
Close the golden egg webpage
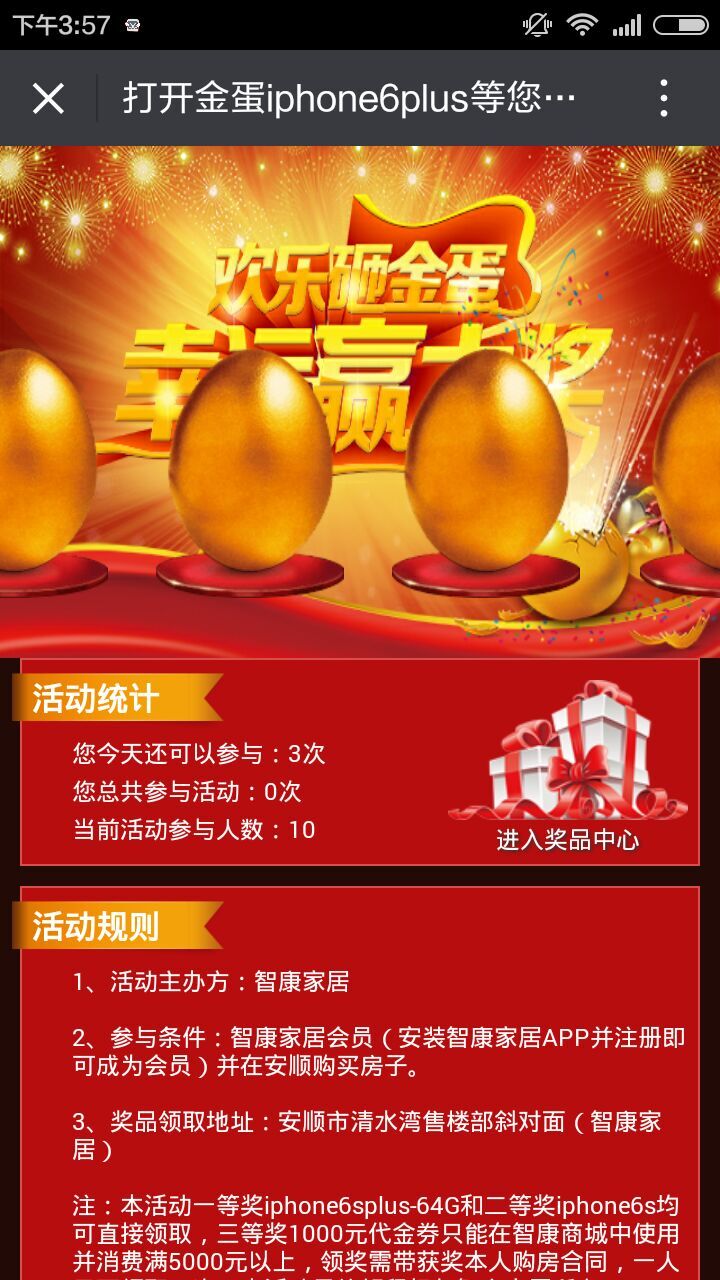(48, 98)
